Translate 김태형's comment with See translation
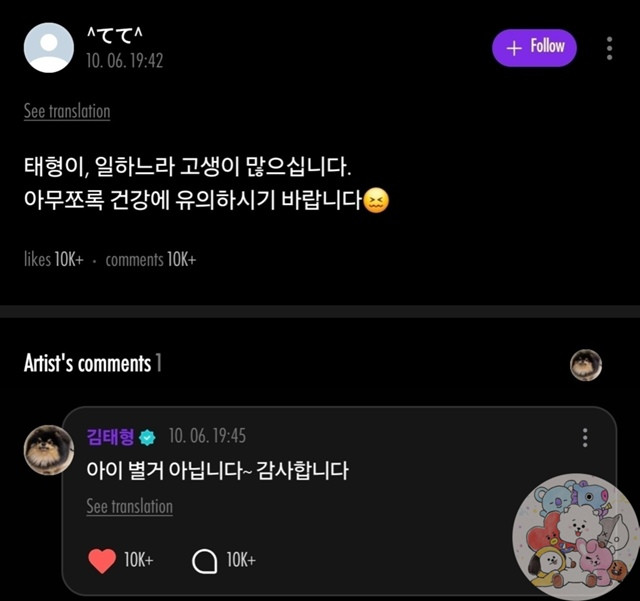 pos(129,506)
